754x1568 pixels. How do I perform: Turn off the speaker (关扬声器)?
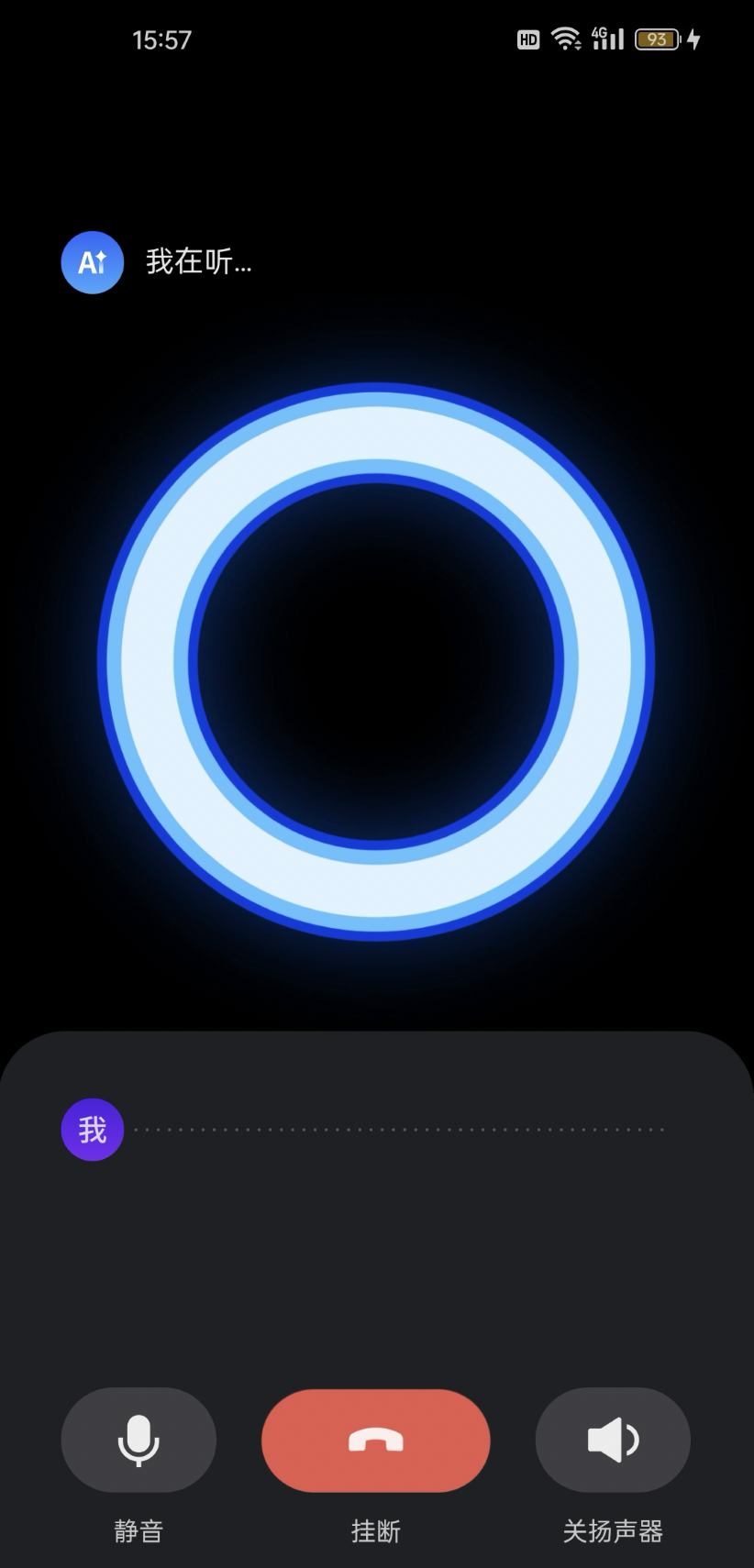click(612, 1440)
